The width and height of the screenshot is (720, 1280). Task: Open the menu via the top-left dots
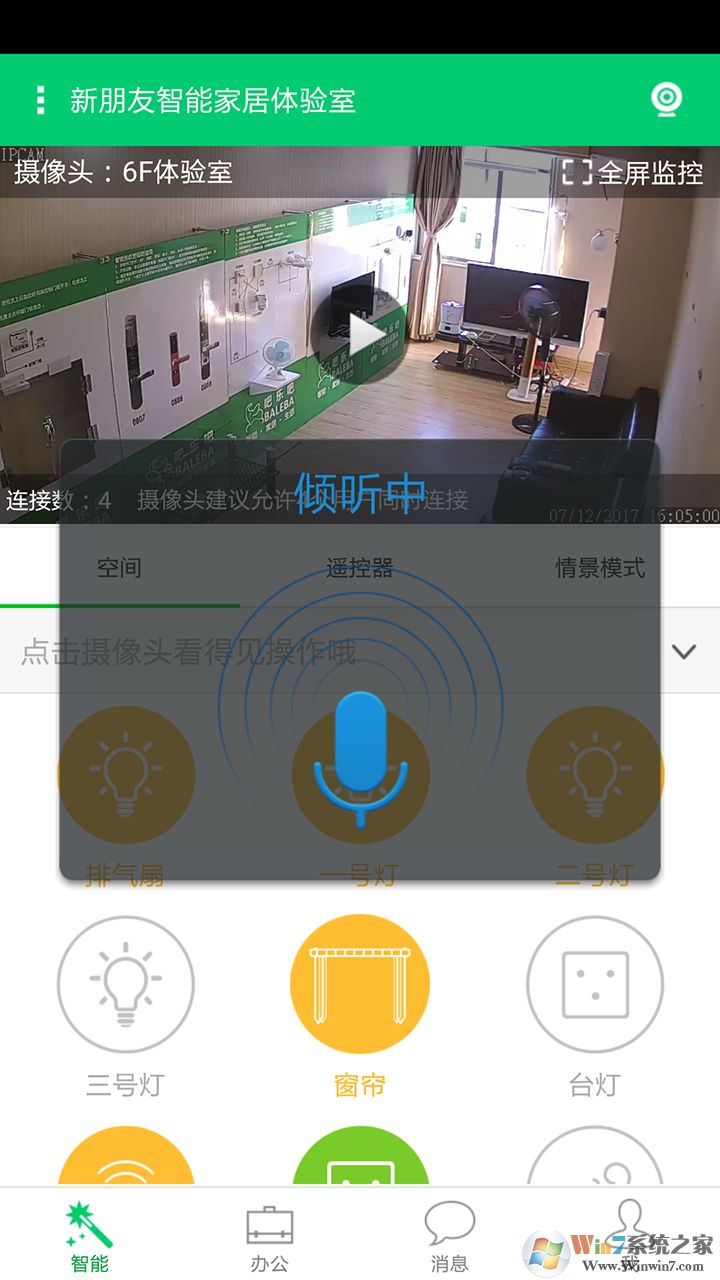point(41,99)
